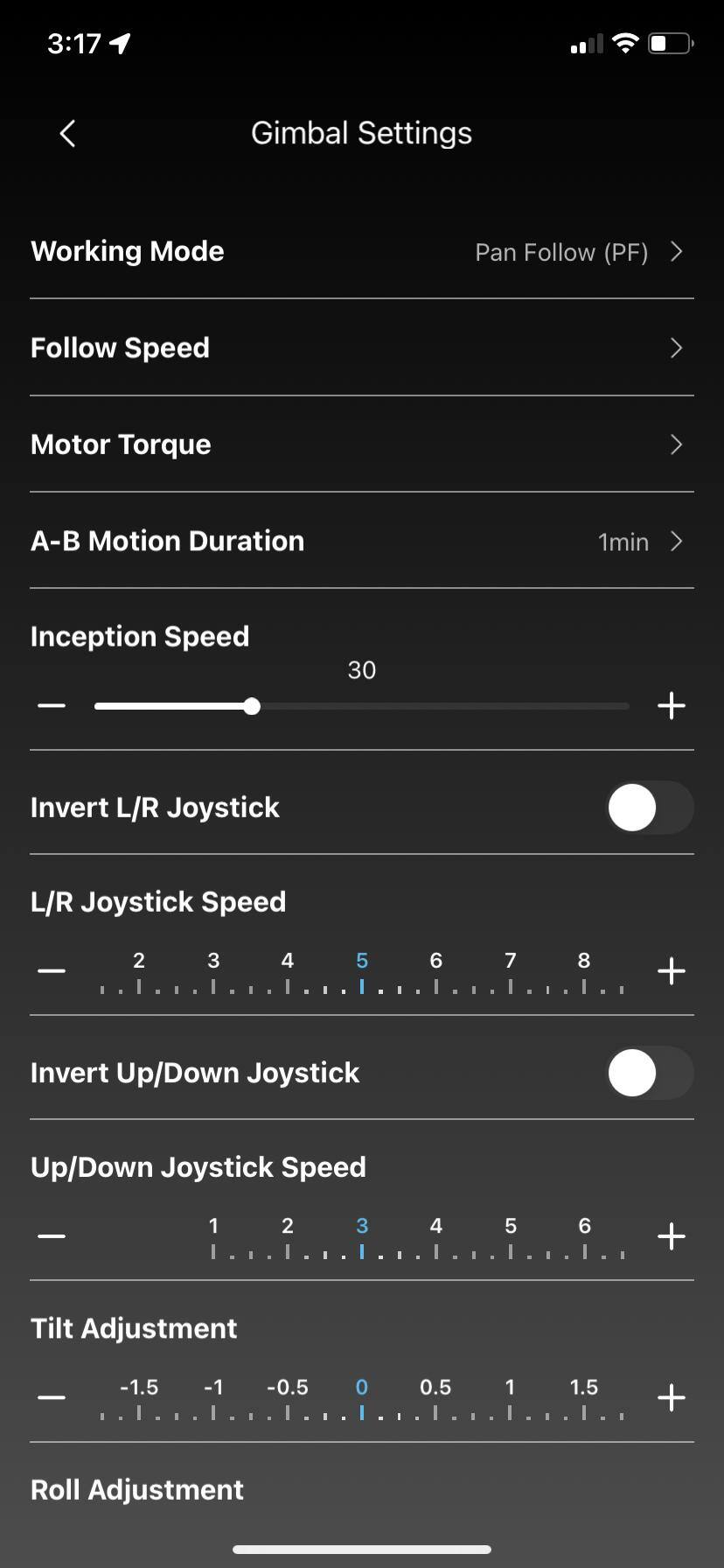
Task: Lower L/R Joystick Speed with minus
Action: click(x=52, y=971)
